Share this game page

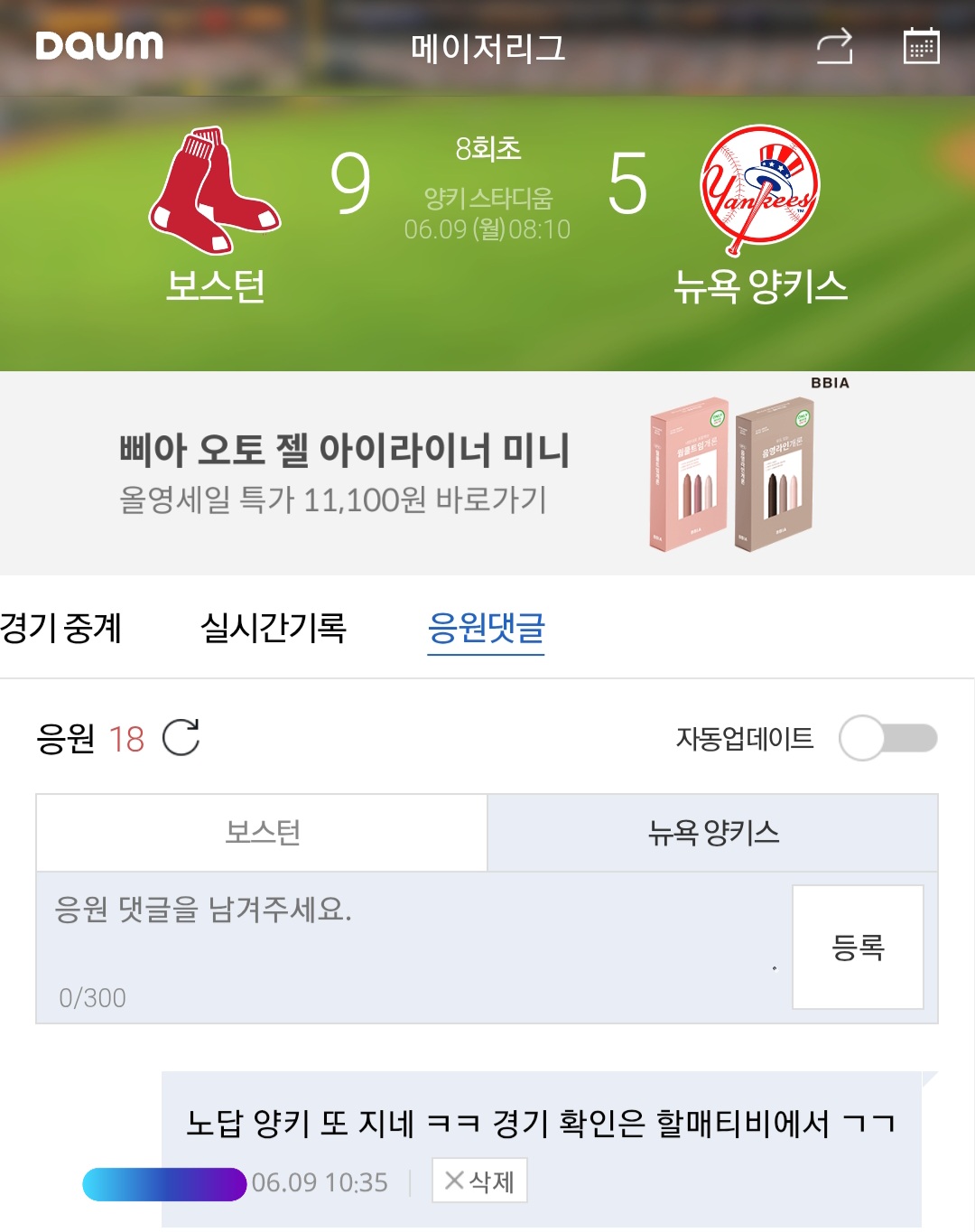click(x=834, y=46)
